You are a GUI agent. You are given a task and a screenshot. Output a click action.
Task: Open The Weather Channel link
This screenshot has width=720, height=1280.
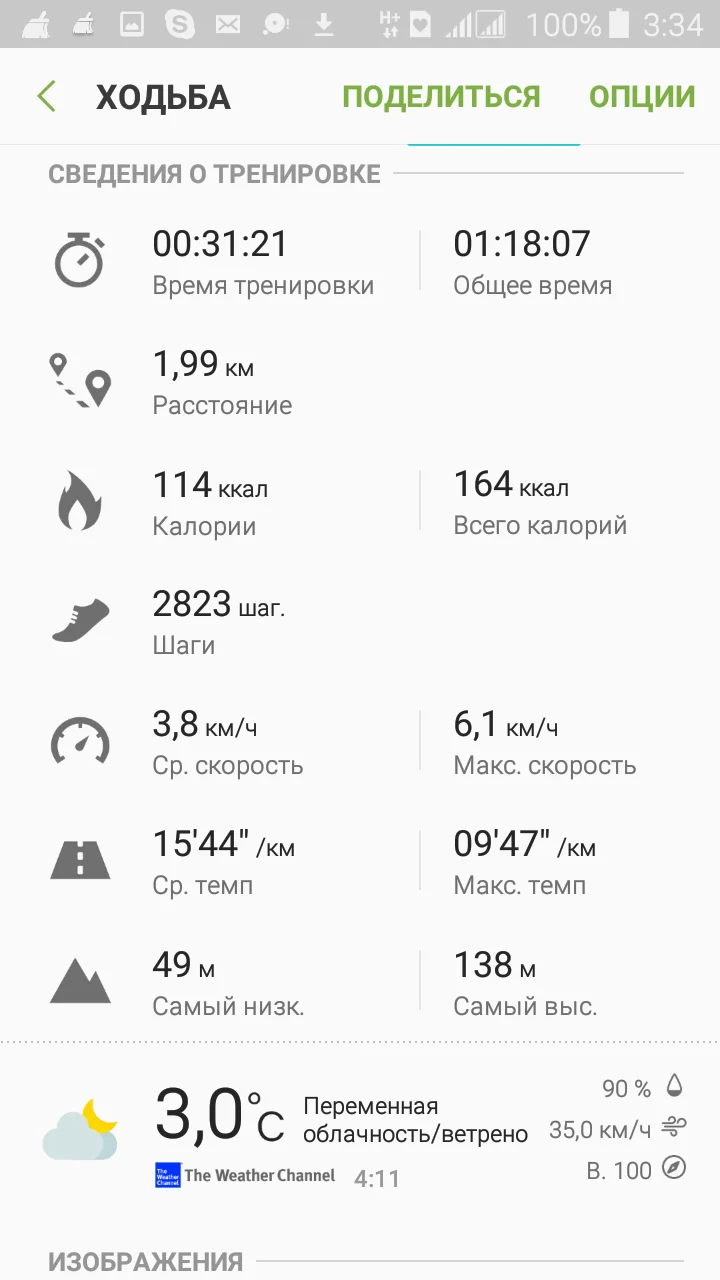[x=245, y=1175]
